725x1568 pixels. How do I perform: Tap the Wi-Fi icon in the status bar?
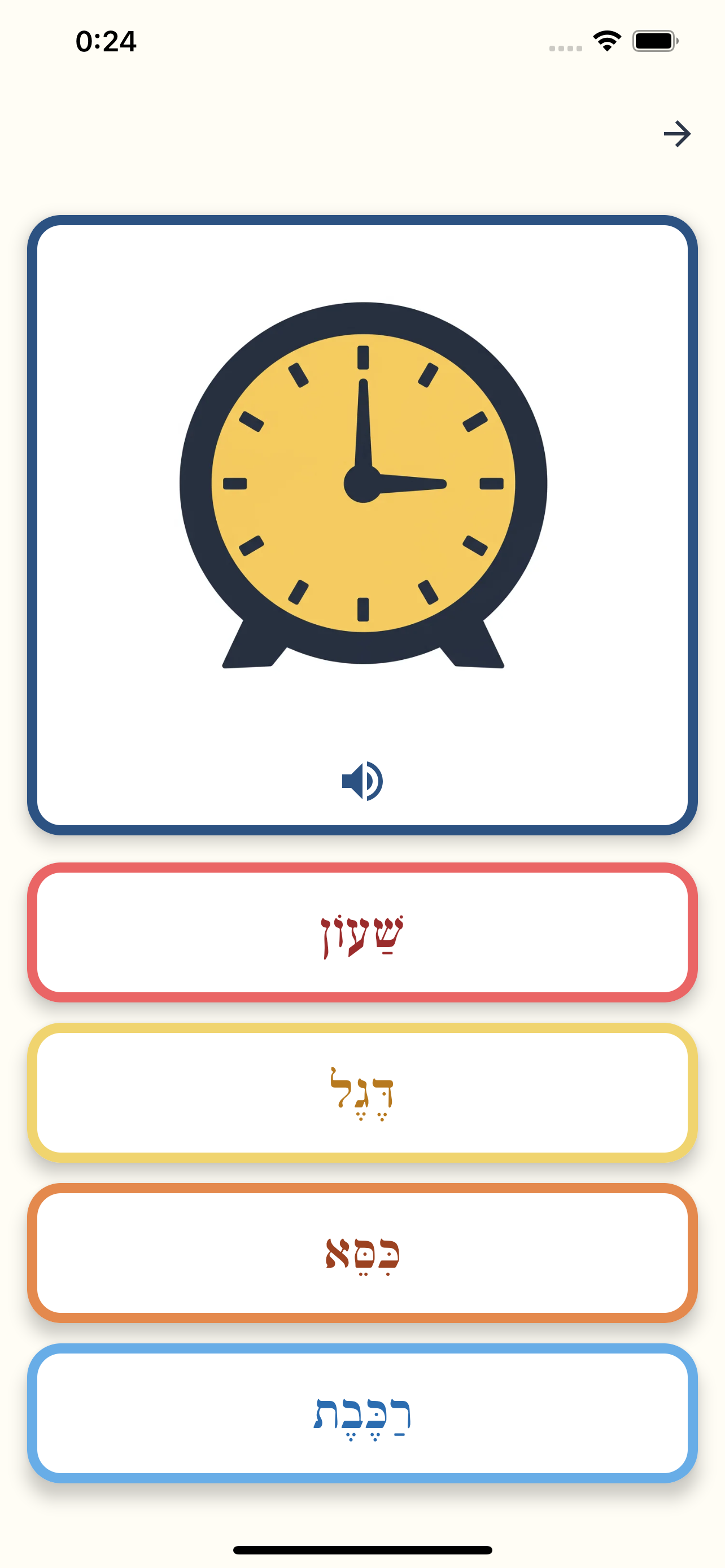pos(605,40)
